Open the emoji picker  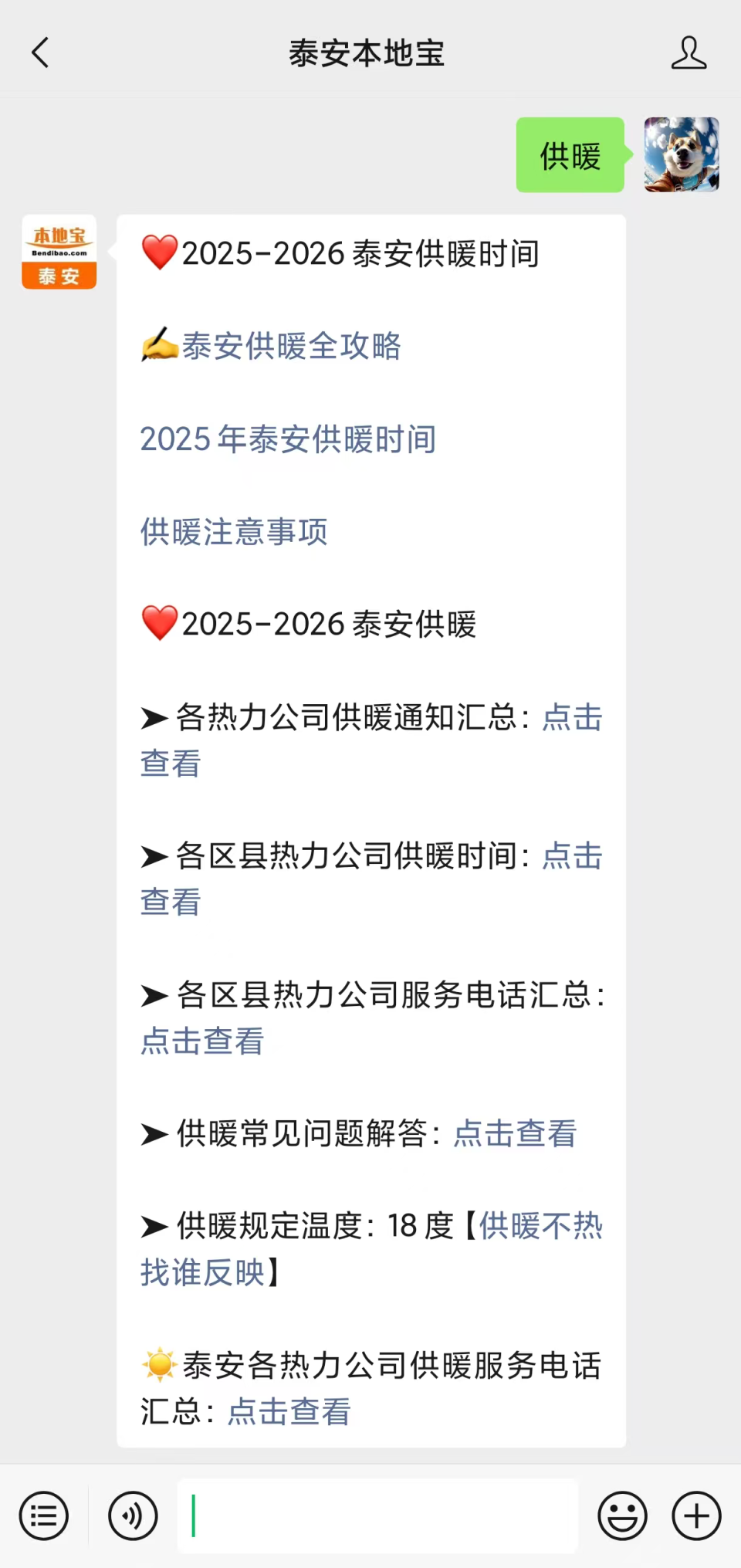623,1516
